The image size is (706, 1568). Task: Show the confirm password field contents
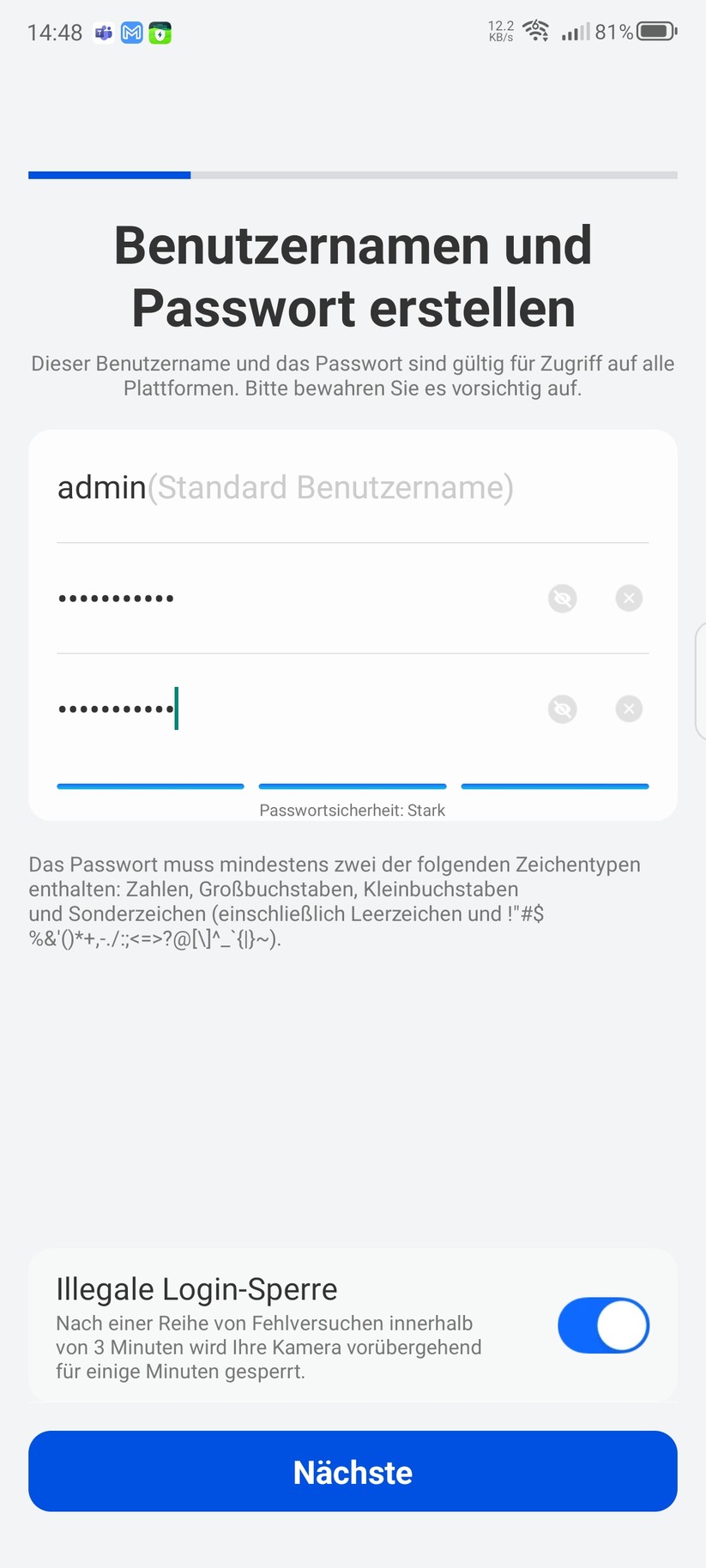click(x=562, y=709)
